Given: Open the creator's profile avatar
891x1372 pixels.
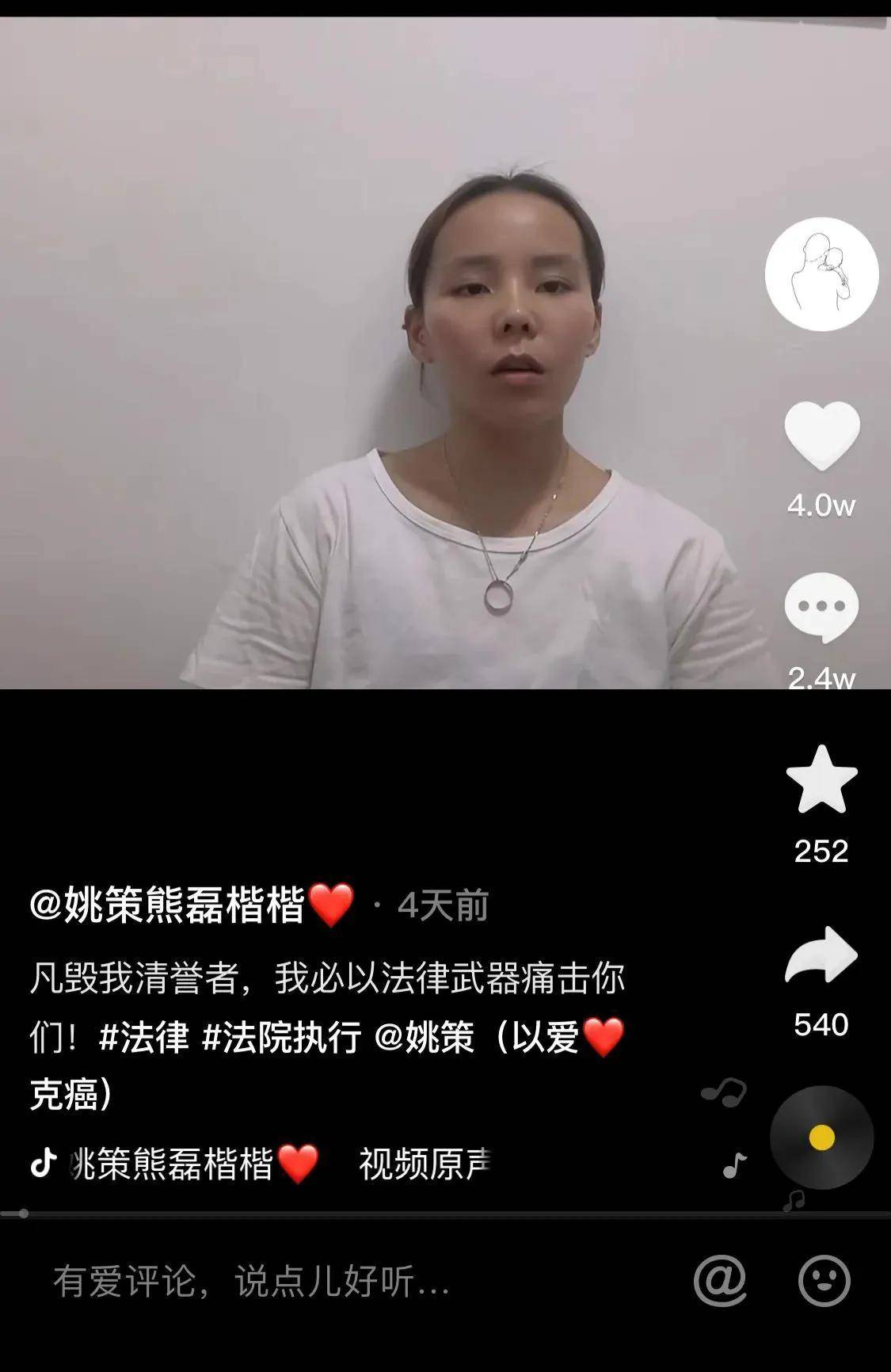Looking at the screenshot, I should click(821, 274).
